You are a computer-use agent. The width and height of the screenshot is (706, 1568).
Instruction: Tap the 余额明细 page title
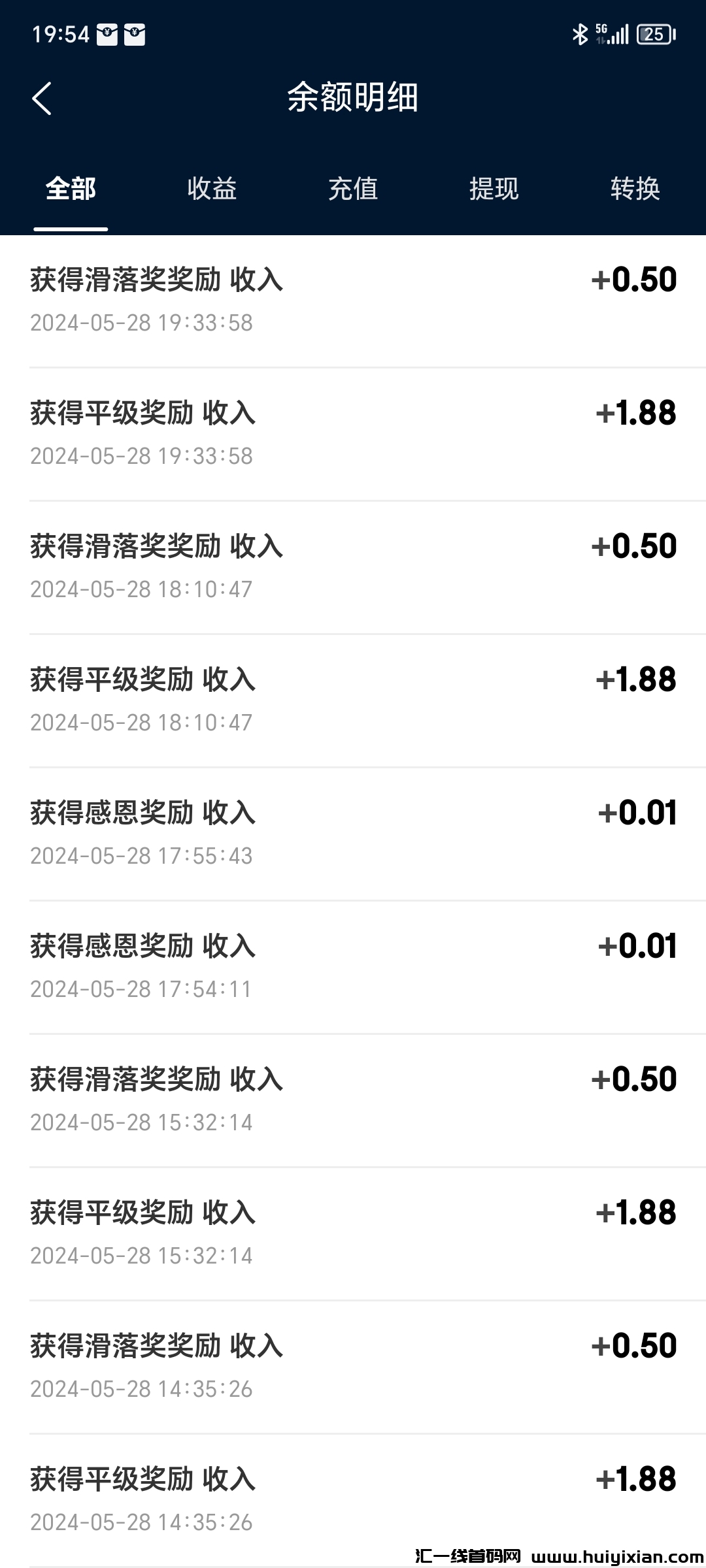353,98
